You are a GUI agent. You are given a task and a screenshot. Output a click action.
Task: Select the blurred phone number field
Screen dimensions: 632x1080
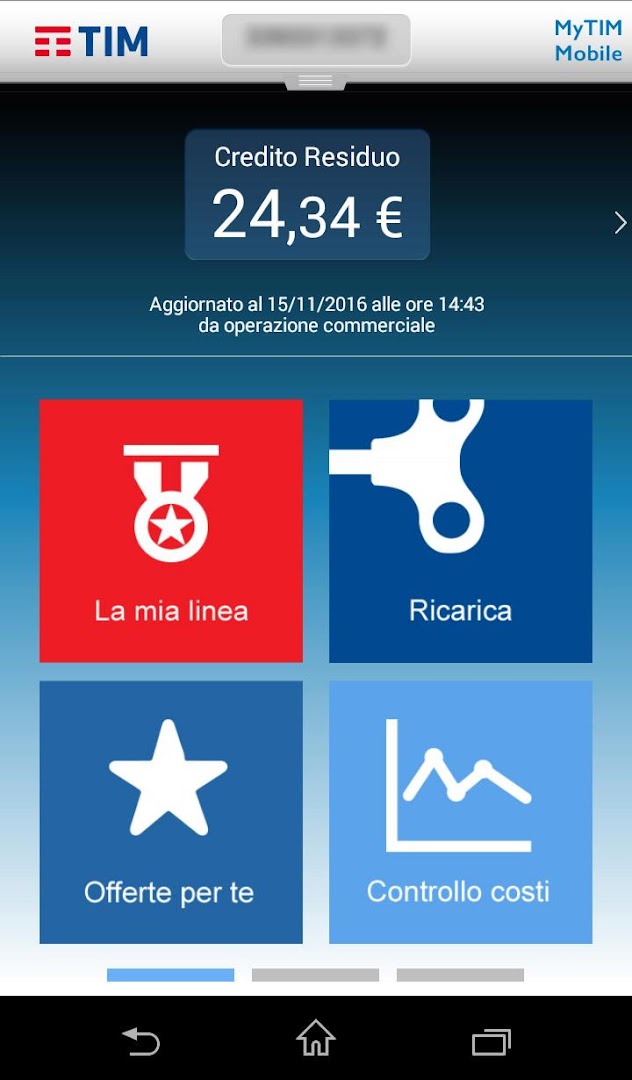tap(316, 40)
